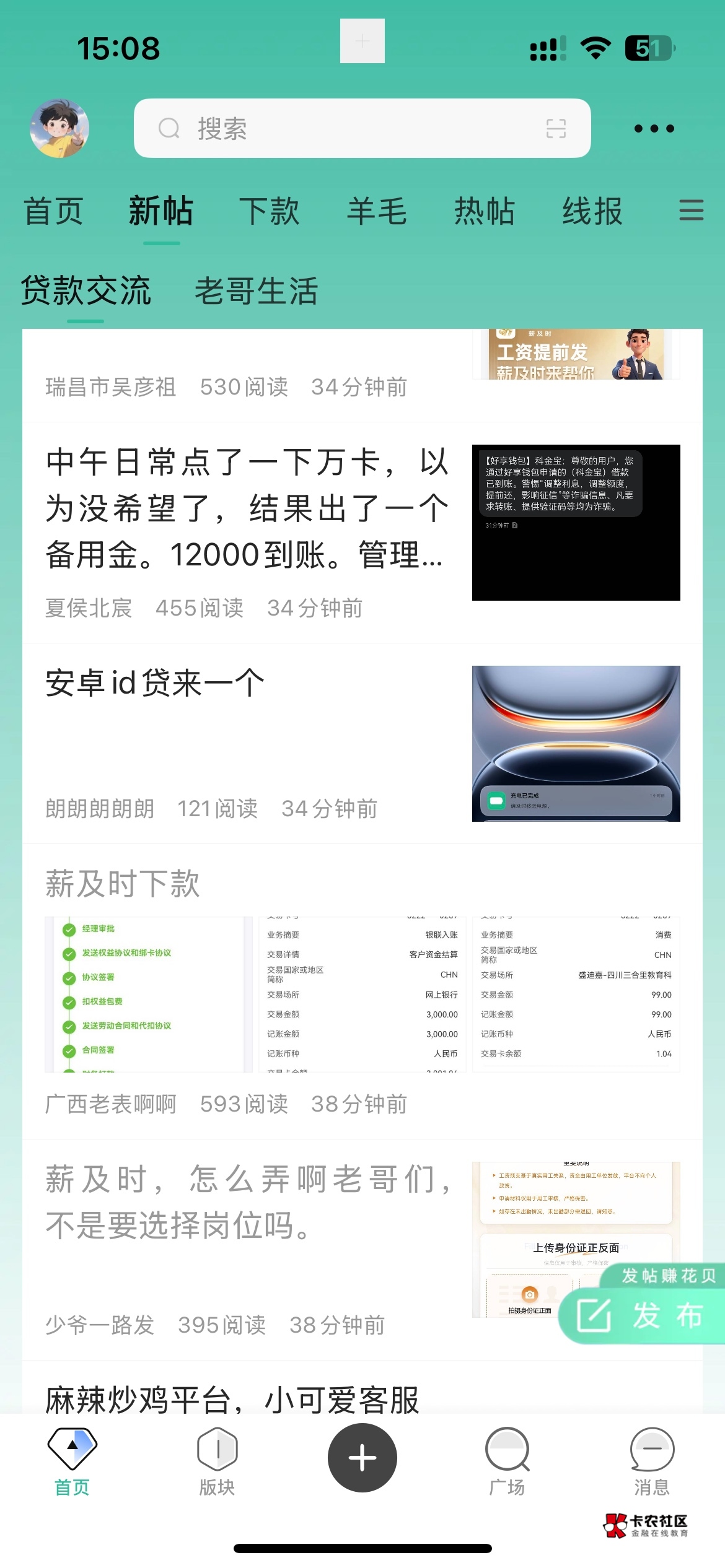Go to the 广场 bottom tab

point(507,1461)
